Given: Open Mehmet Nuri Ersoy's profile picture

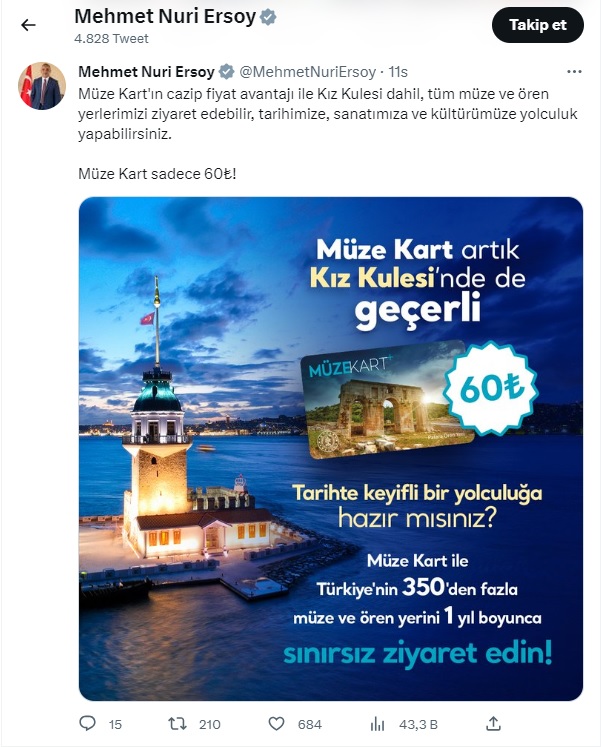Looking at the screenshot, I should coord(42,86).
